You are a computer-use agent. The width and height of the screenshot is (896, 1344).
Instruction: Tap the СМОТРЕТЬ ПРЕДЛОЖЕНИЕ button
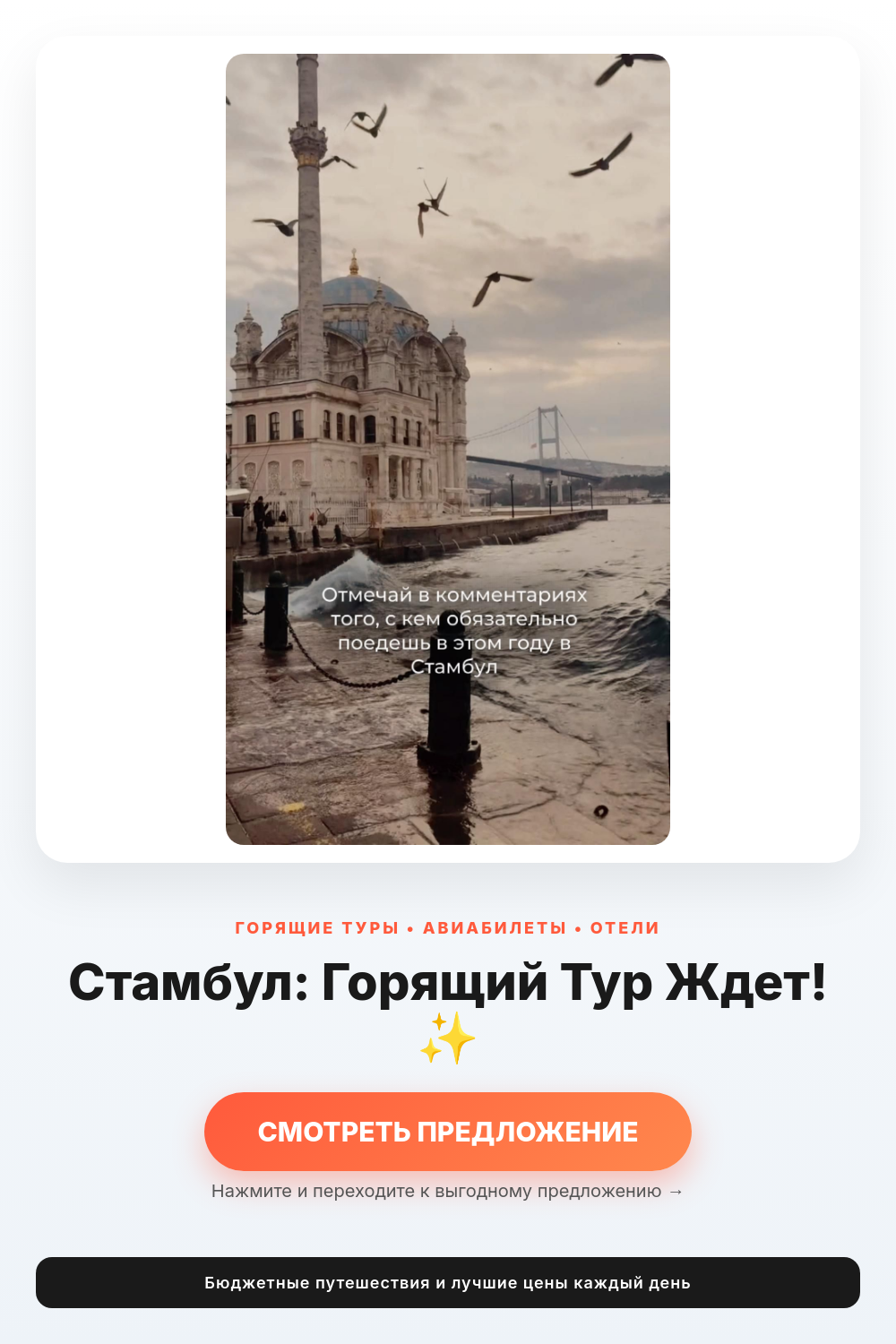pos(448,1132)
